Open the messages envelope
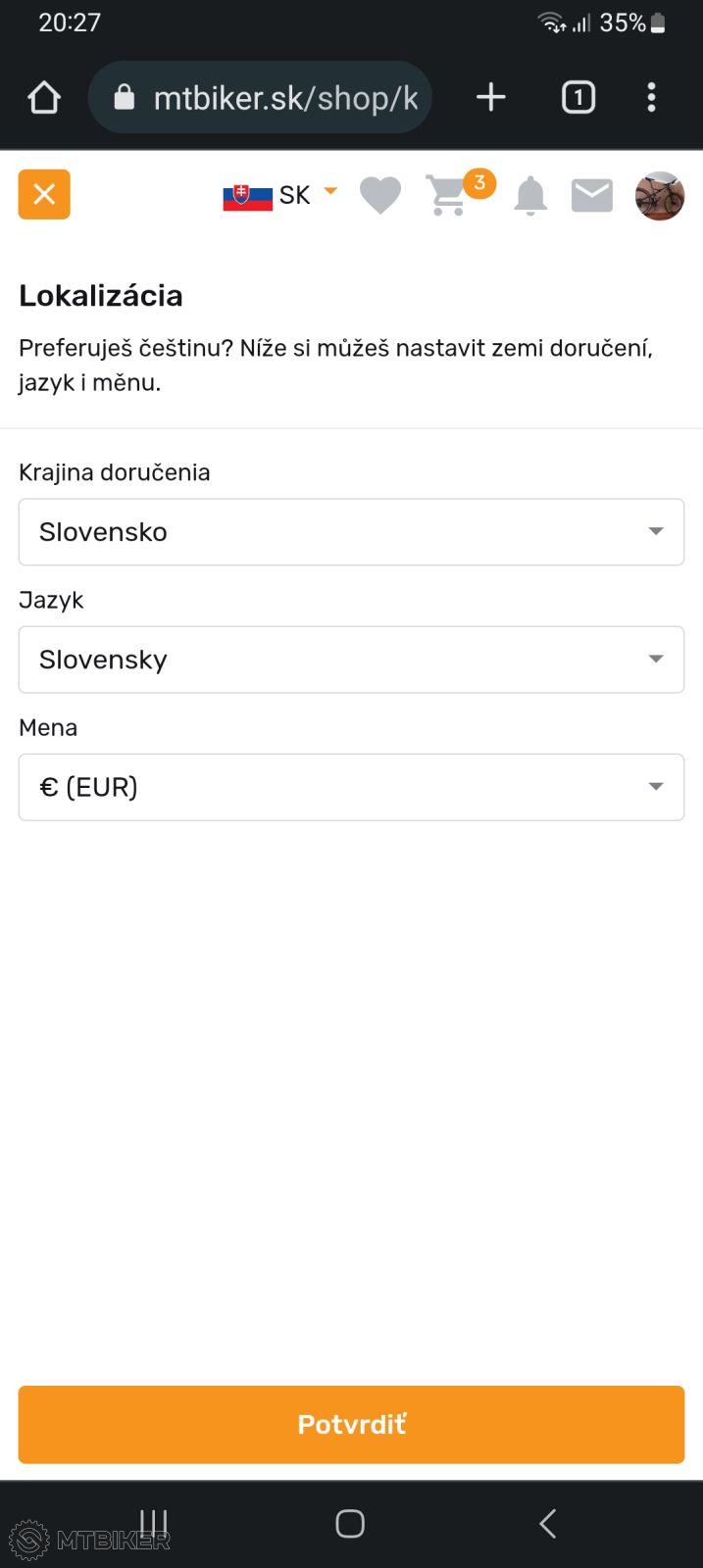 [592, 195]
